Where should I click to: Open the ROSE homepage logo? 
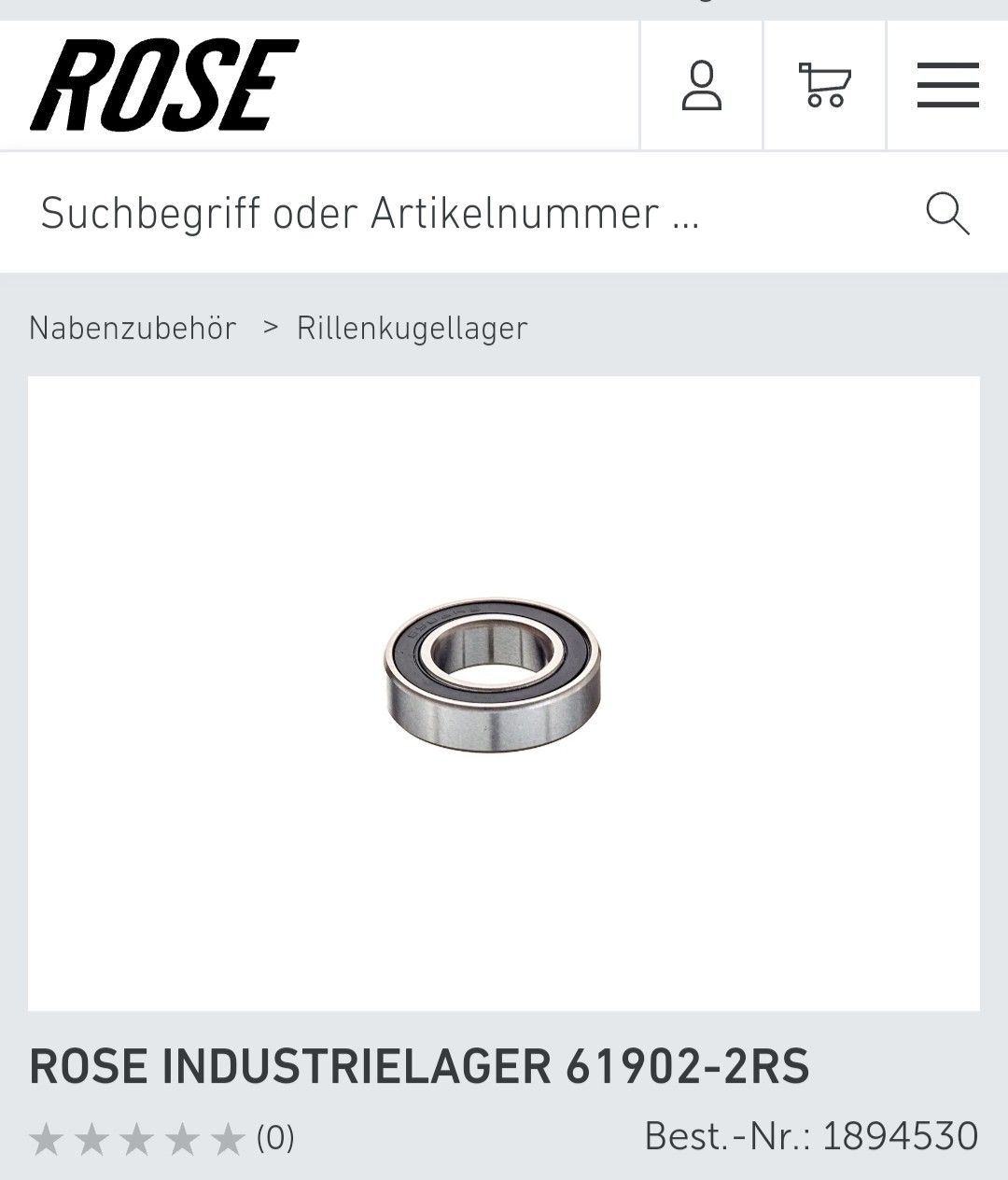tap(164, 85)
